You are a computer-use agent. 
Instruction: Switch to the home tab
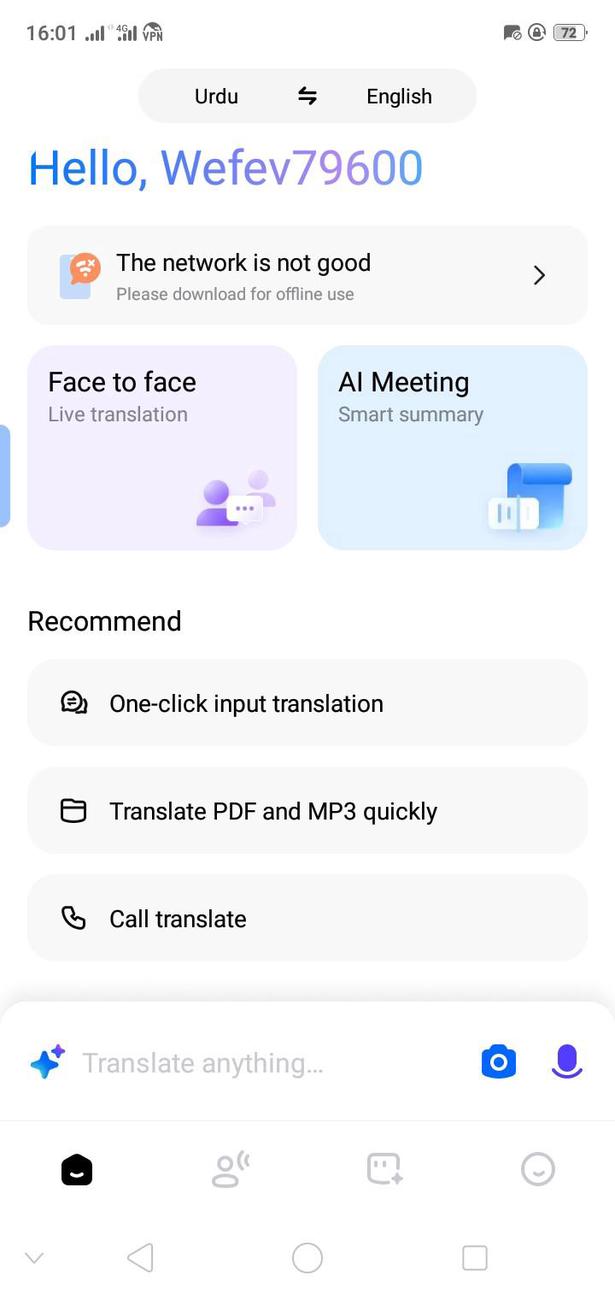(77, 1169)
